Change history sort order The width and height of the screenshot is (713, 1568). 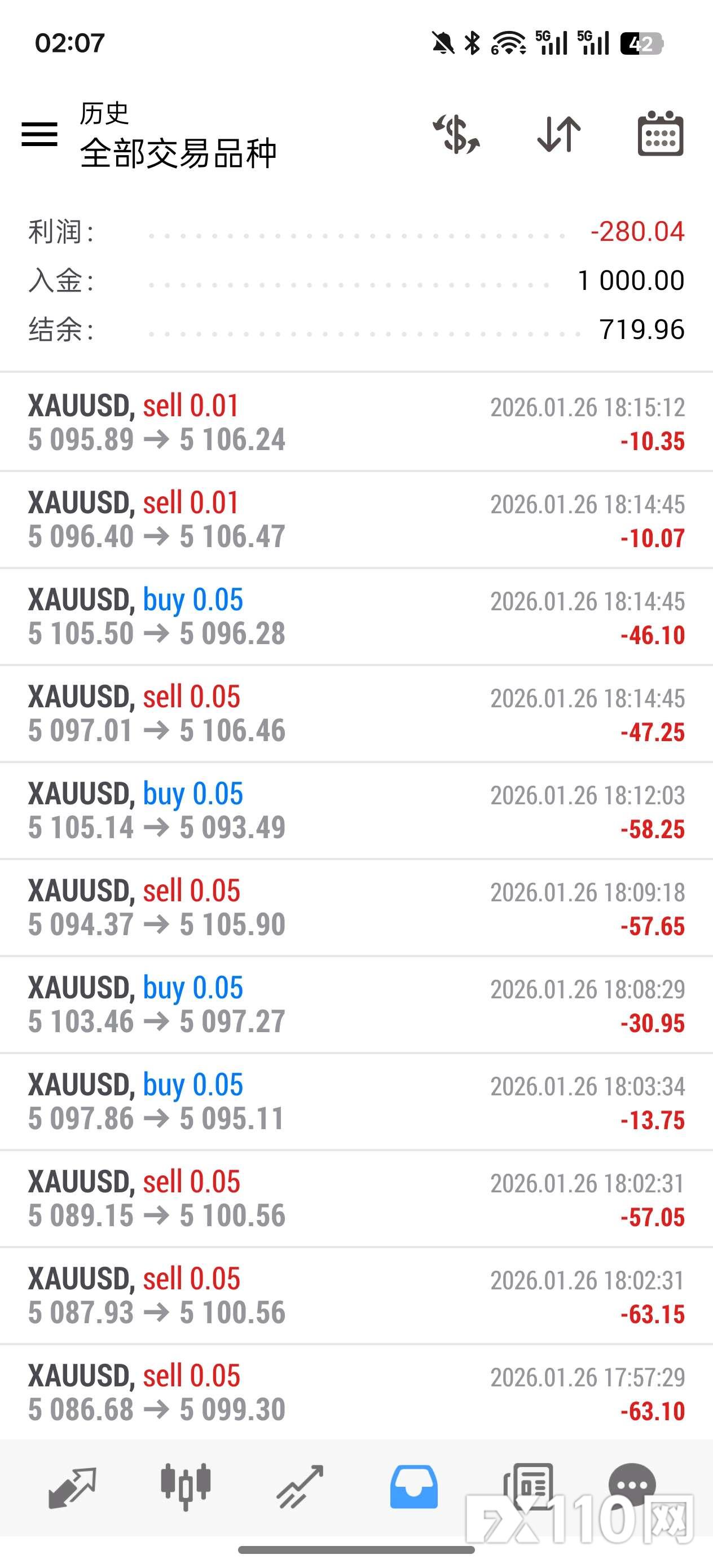click(x=558, y=134)
